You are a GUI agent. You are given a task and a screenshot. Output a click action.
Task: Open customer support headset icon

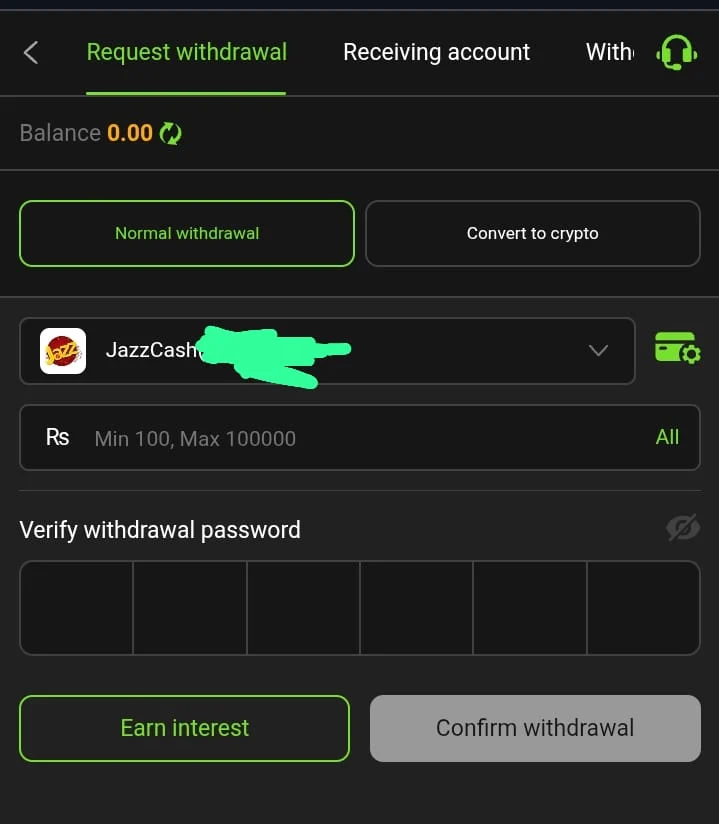pyautogui.click(x=676, y=52)
